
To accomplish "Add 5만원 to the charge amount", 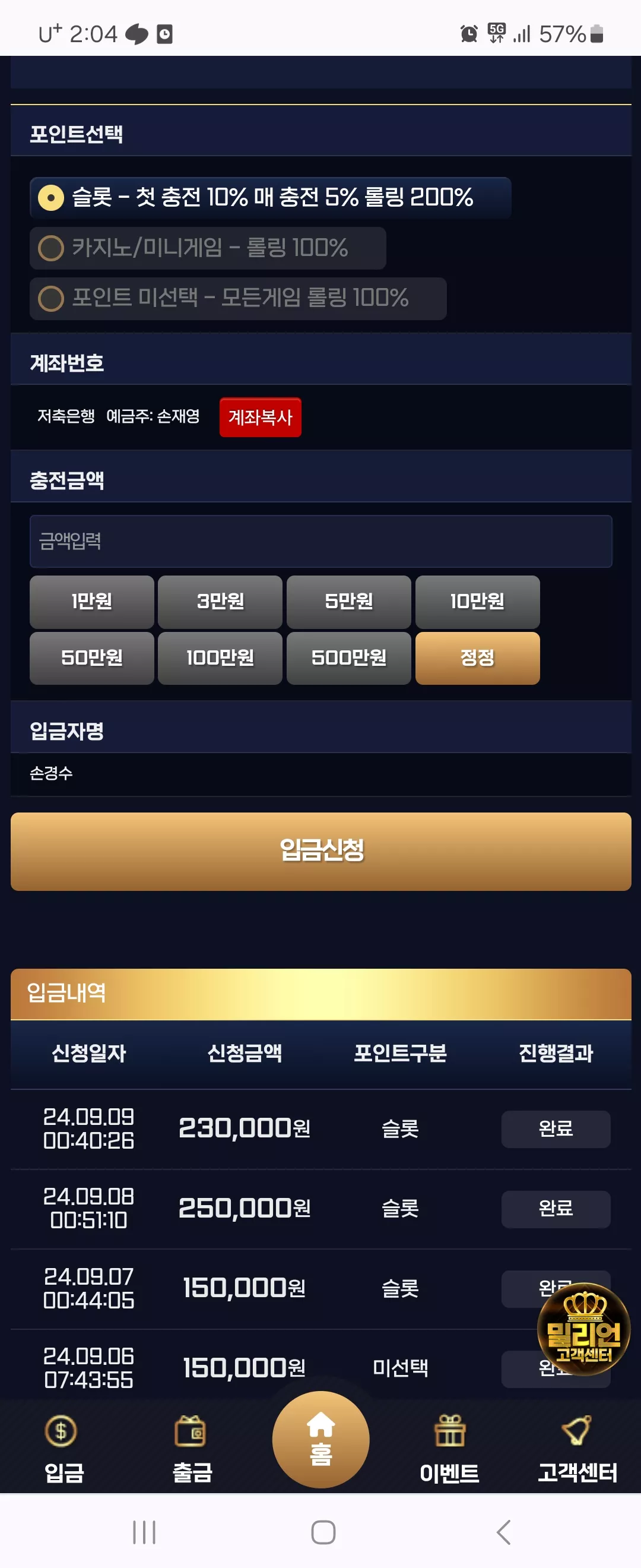I will click(x=348, y=602).
